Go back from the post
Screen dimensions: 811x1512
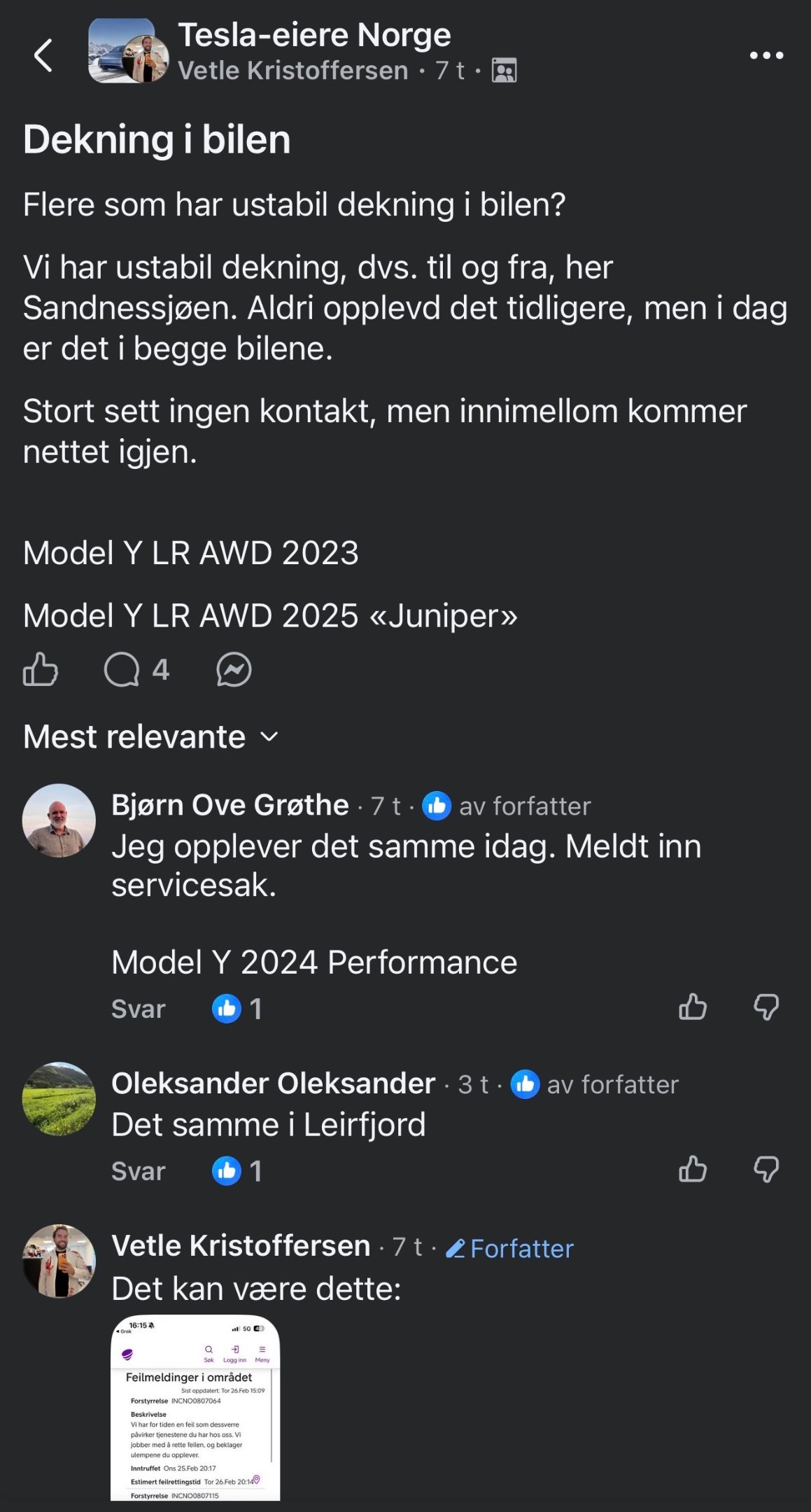click(43, 55)
